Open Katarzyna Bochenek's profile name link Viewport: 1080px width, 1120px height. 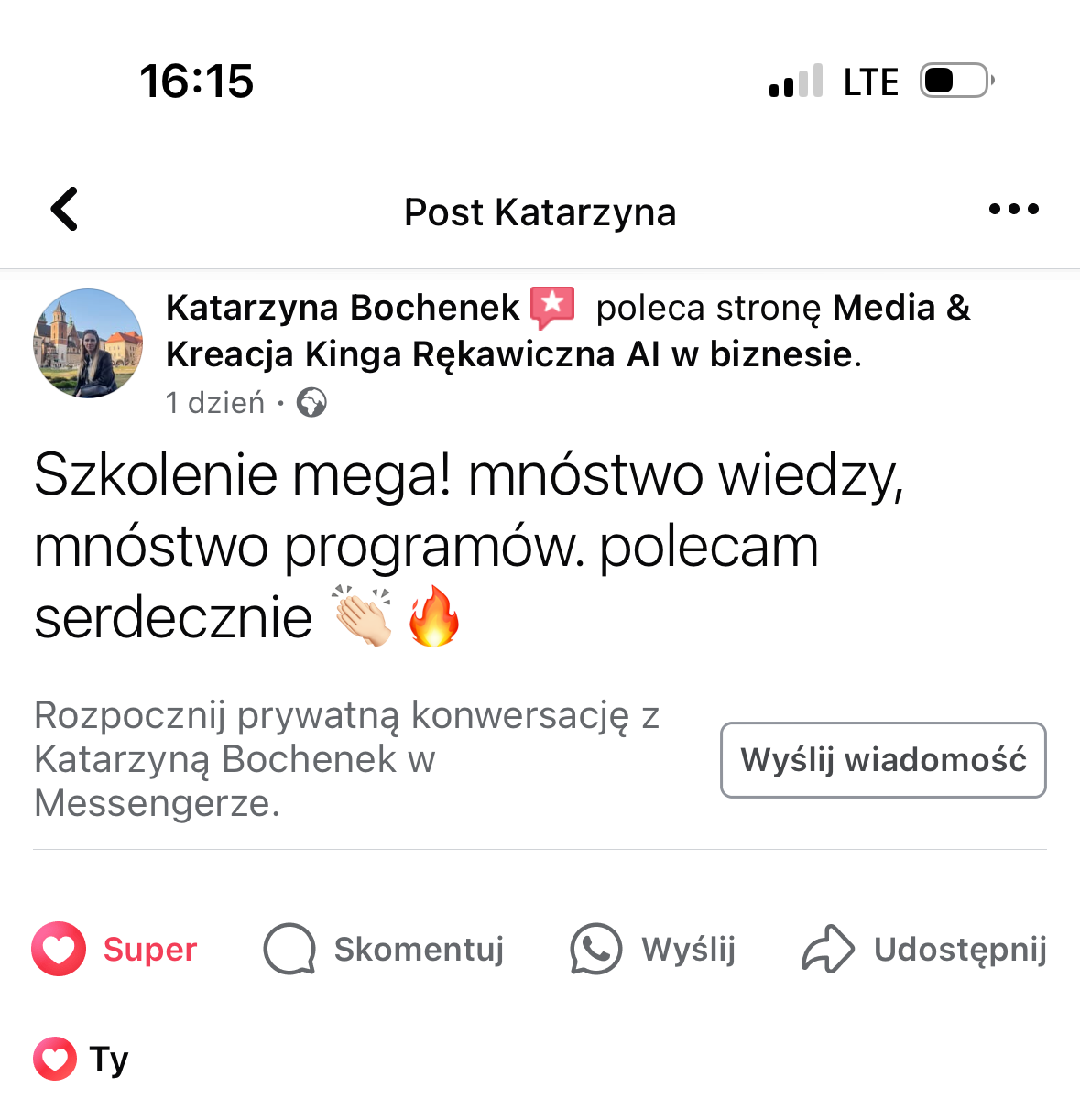point(343,308)
